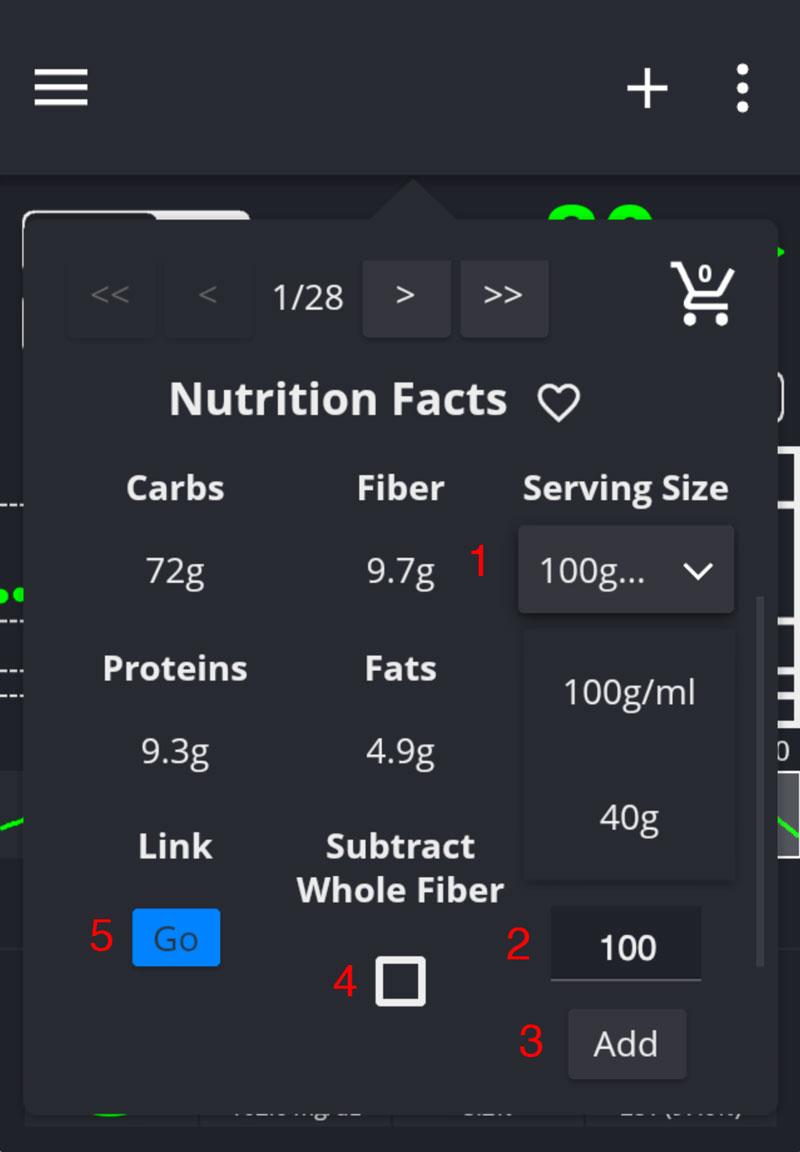Mark this food as favorite

click(558, 403)
